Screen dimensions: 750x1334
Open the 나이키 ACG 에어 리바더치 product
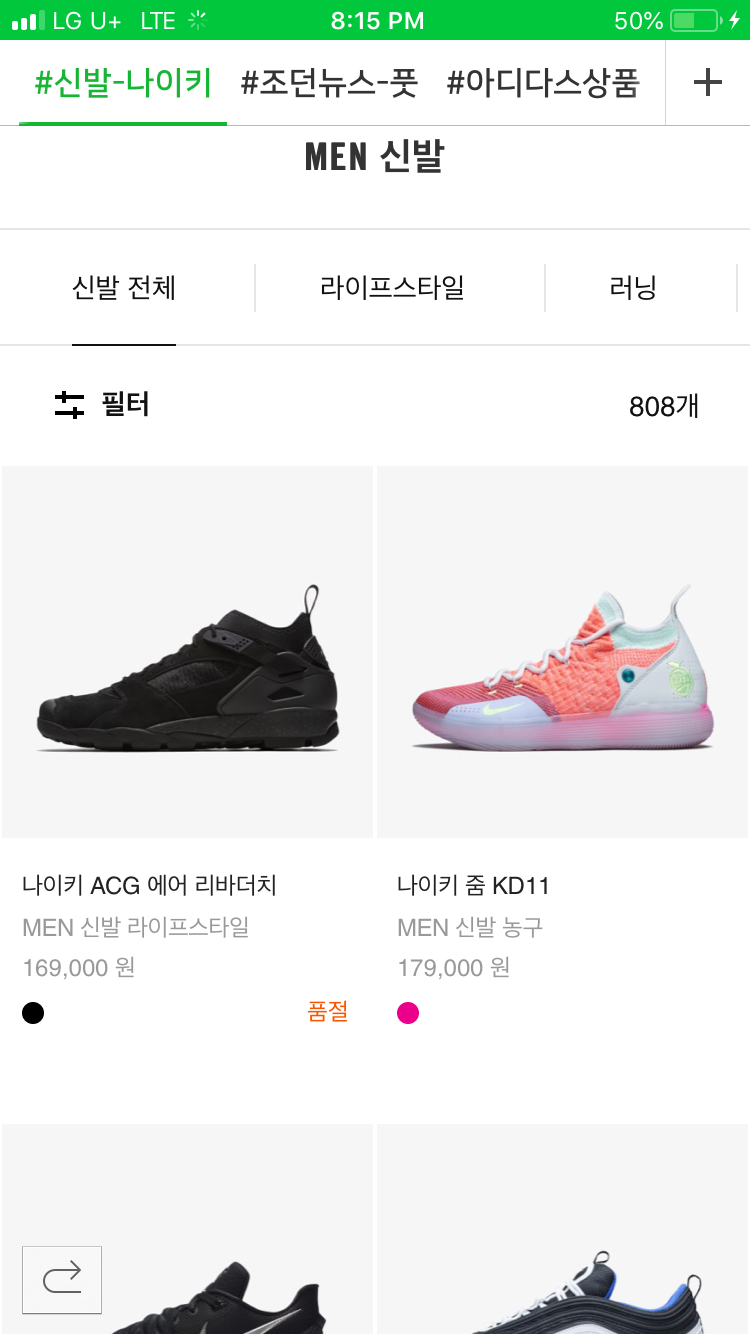point(187,652)
